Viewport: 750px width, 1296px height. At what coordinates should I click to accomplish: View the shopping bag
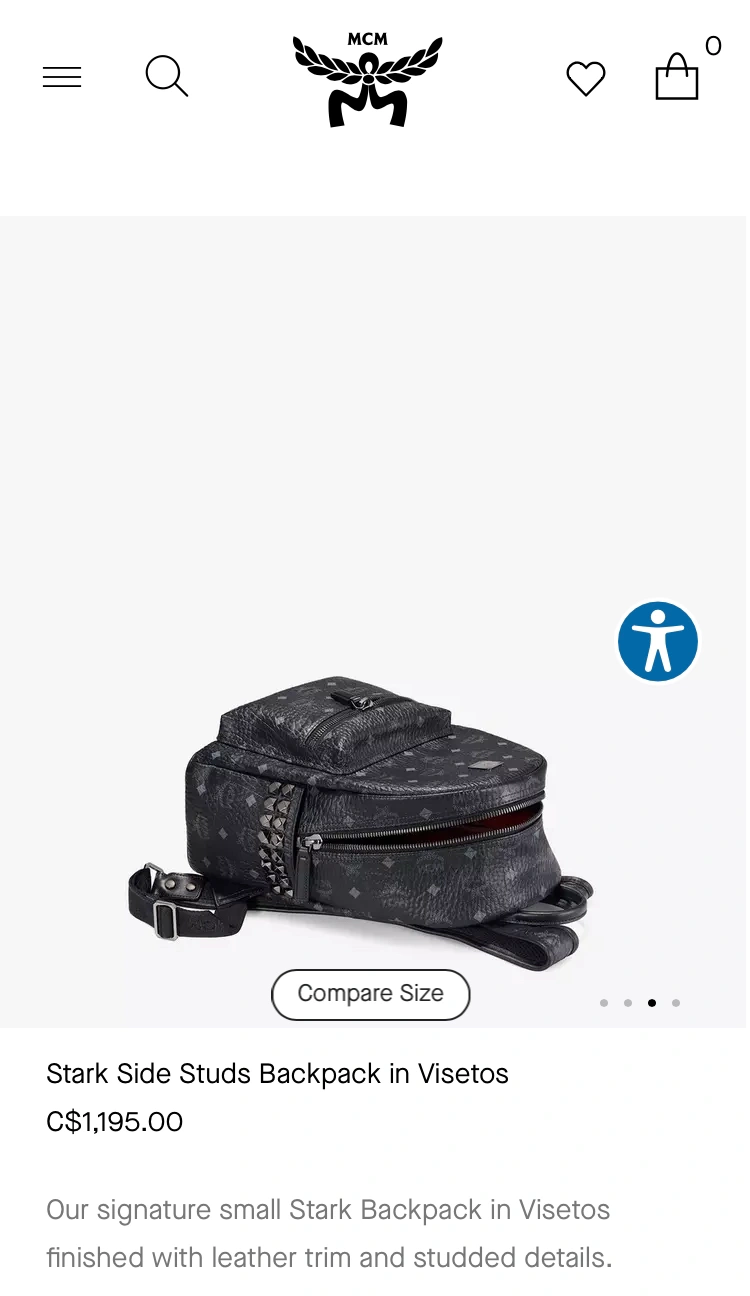pyautogui.click(x=677, y=77)
